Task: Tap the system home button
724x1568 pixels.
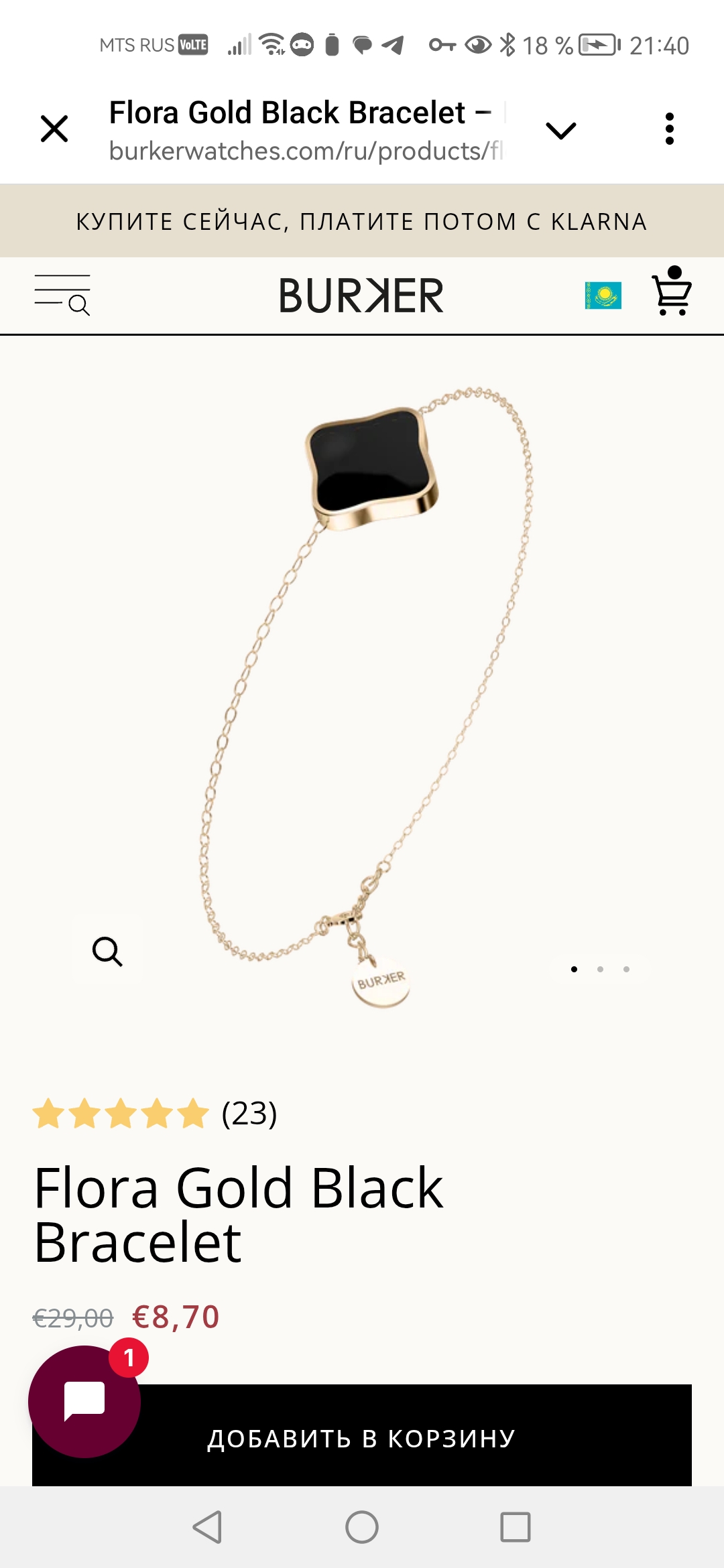Action: 362,1527
